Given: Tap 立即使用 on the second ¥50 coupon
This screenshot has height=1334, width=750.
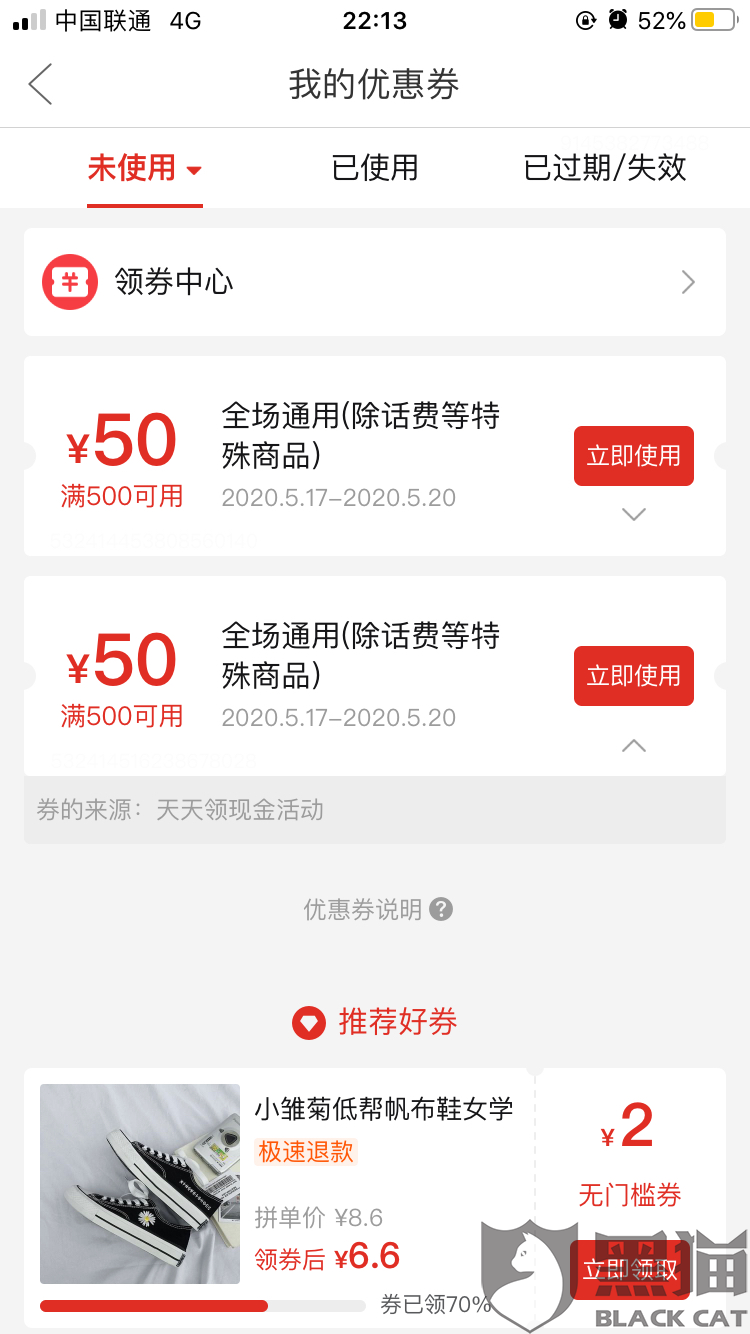Looking at the screenshot, I should tap(633, 676).
